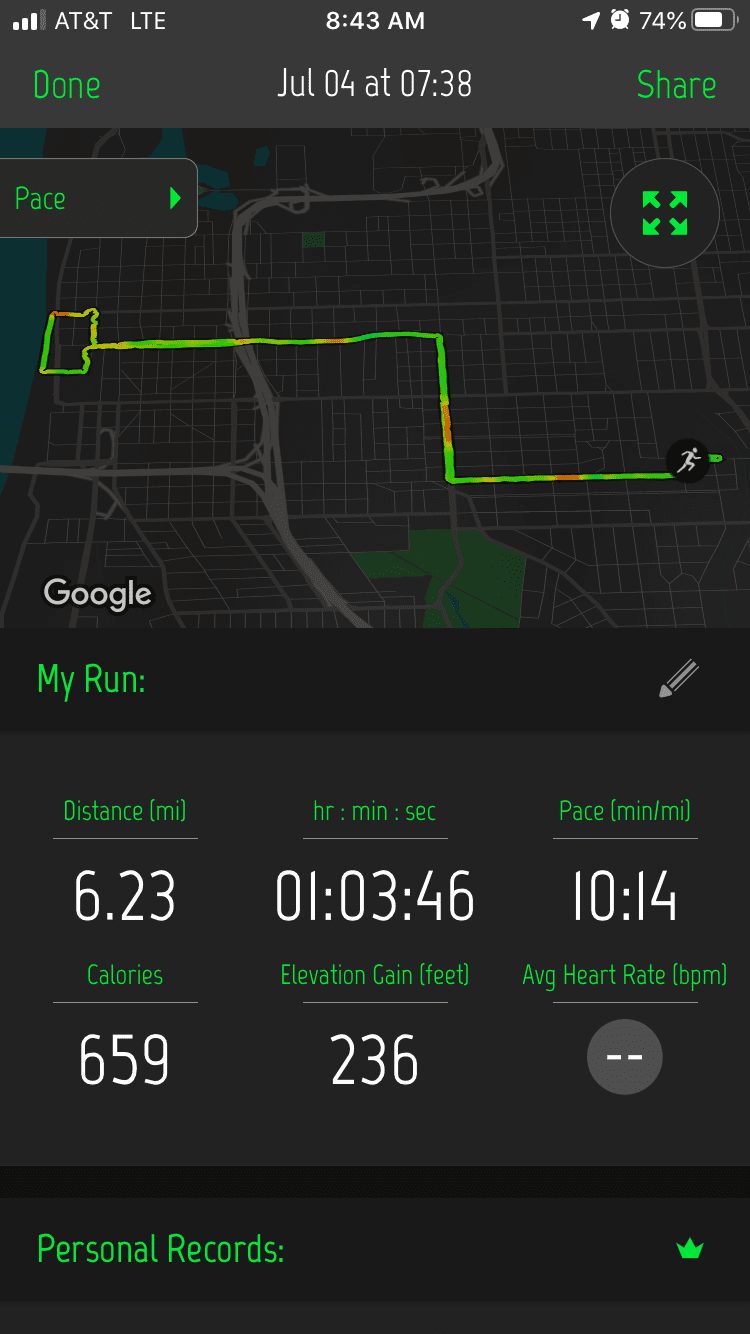Expand the map to full screen
Screen dimensions: 750x1334
(x=665, y=213)
